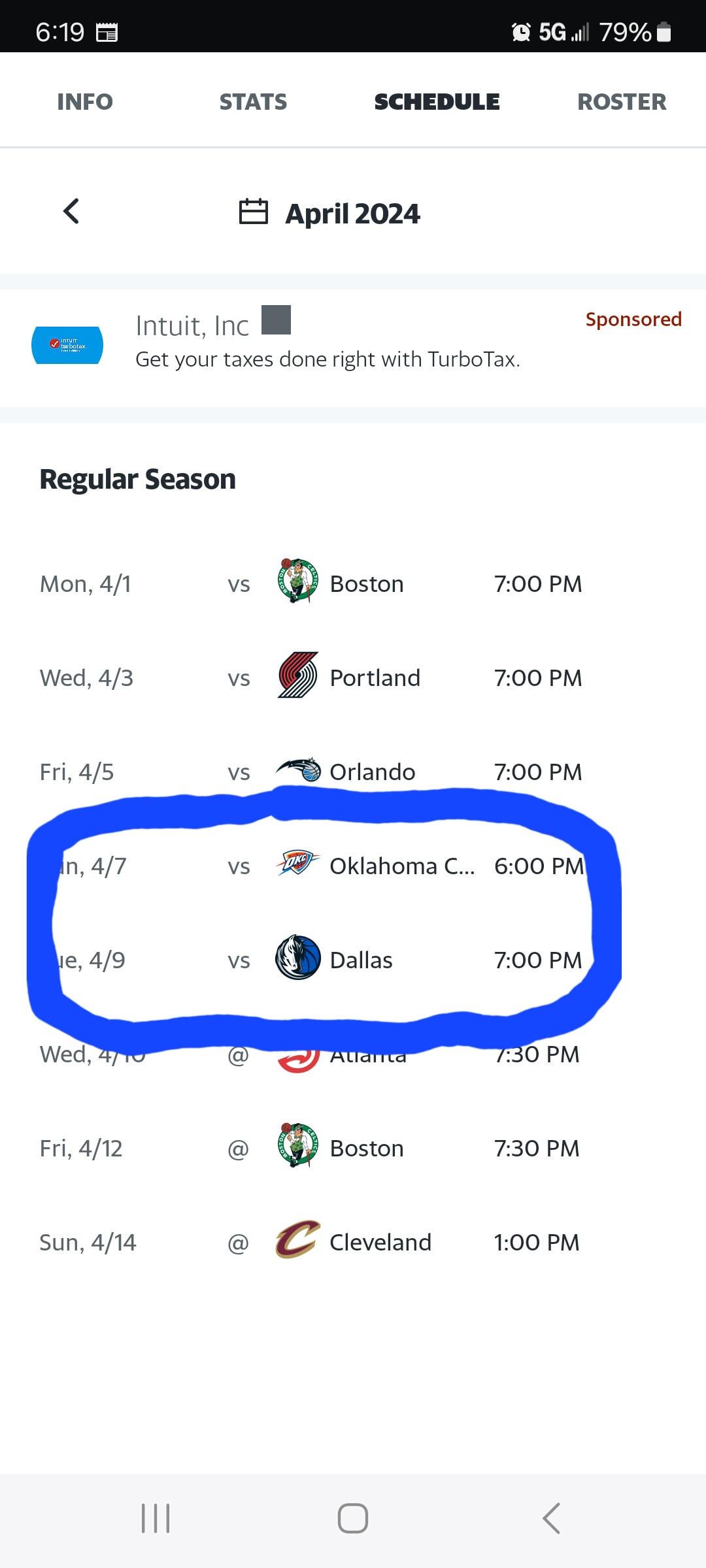Open the STATS tab
The height and width of the screenshot is (1568, 706).
pos(253,102)
